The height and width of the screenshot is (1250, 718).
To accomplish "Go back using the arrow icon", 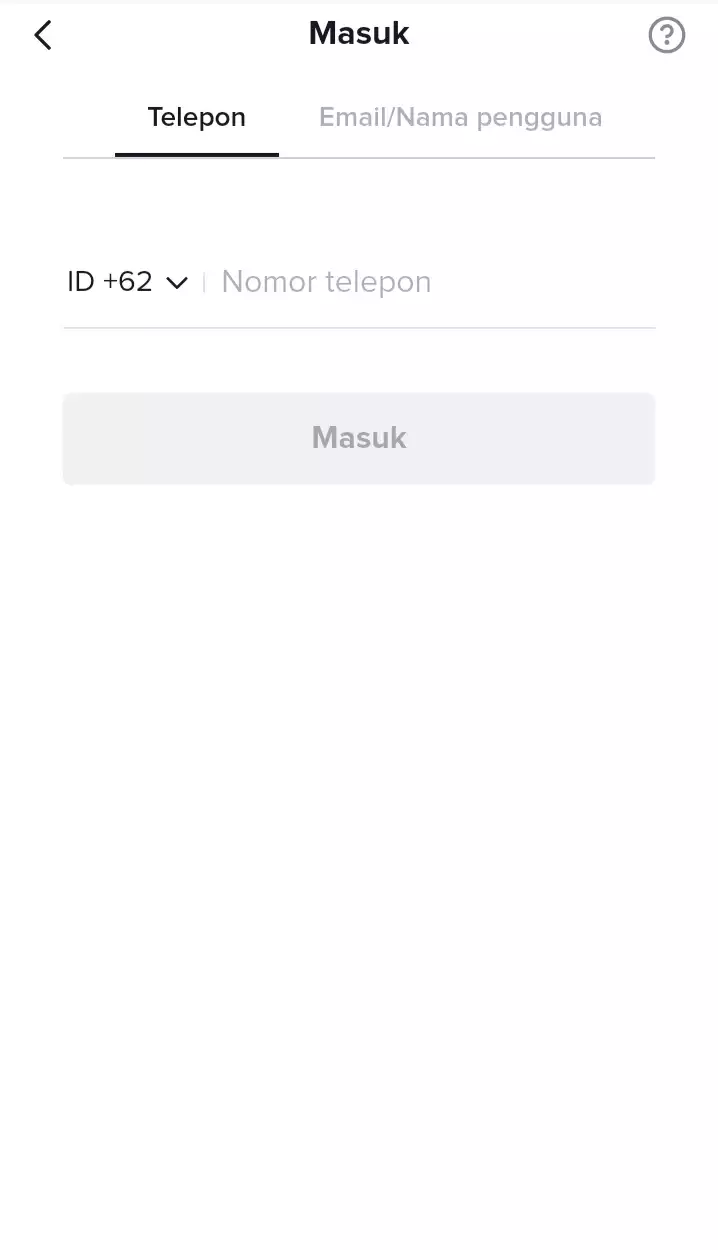I will click(43, 36).
